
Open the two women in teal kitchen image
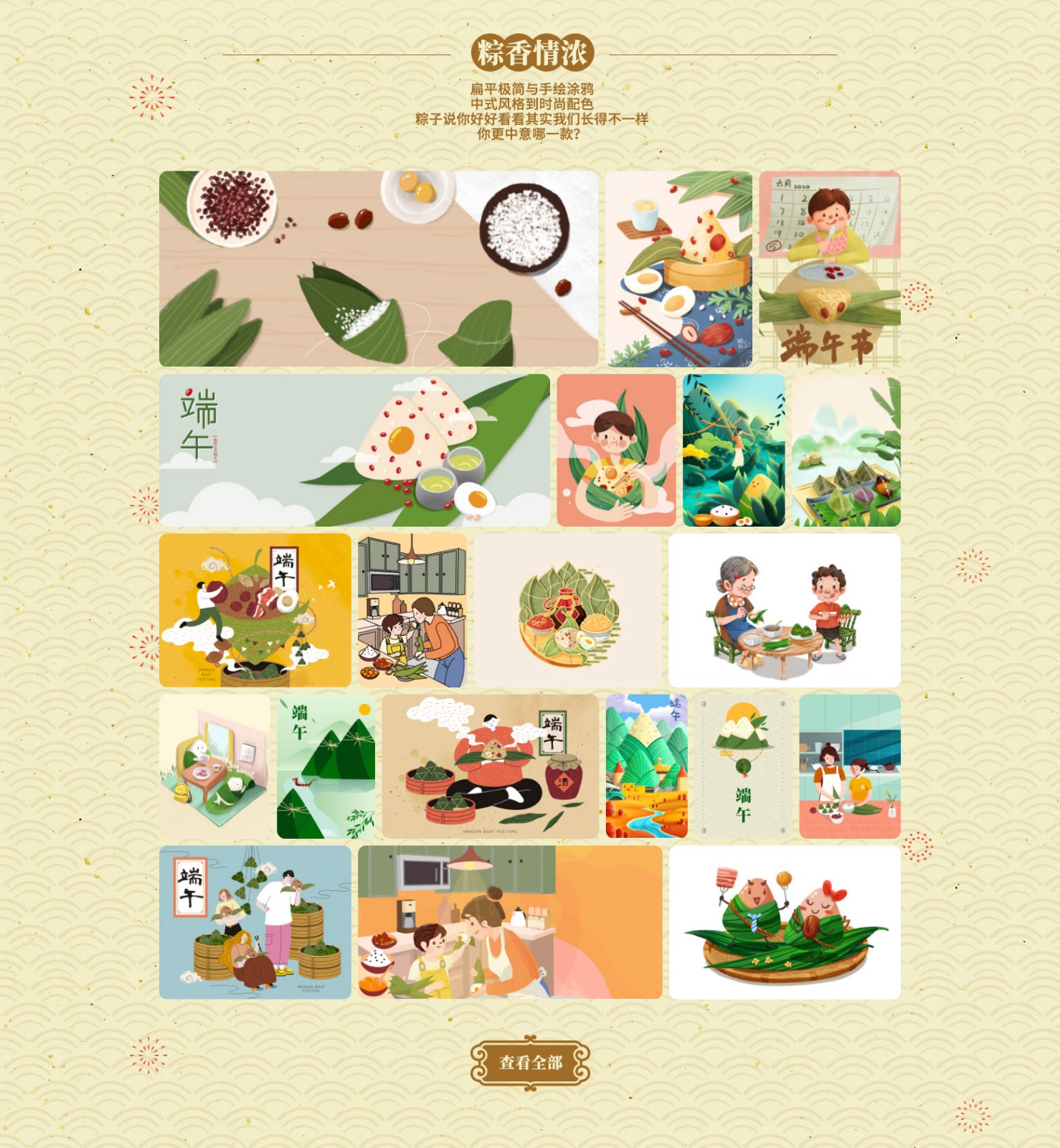pos(849,766)
